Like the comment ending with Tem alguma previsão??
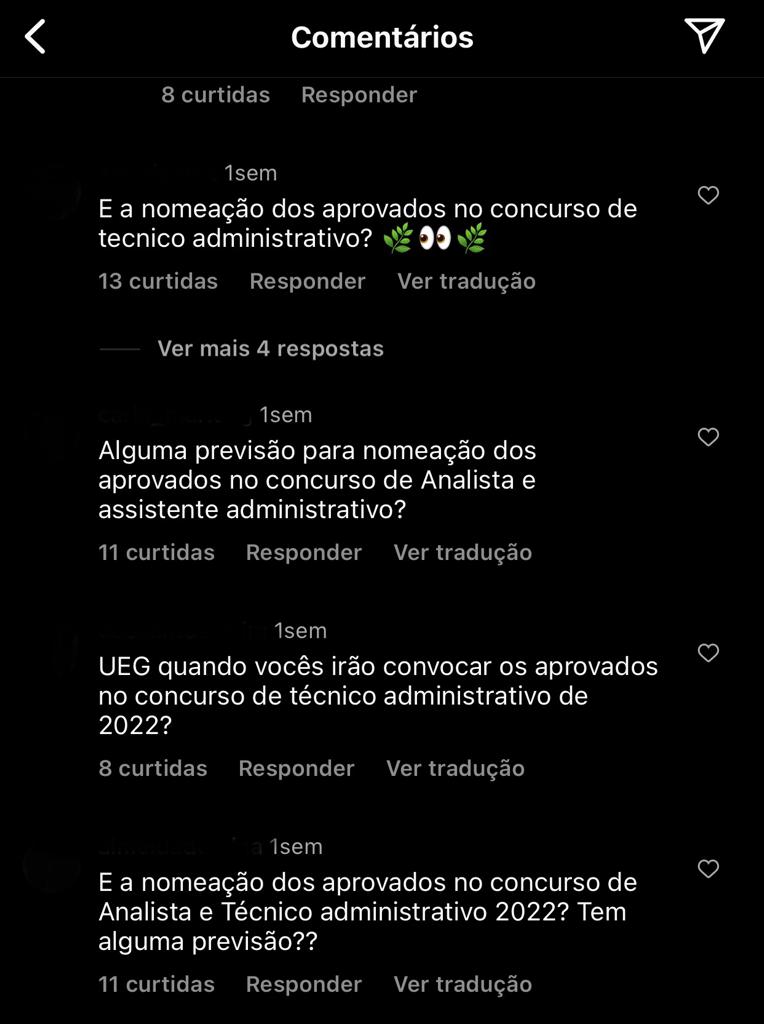This screenshot has width=764, height=1024. pyautogui.click(x=708, y=870)
